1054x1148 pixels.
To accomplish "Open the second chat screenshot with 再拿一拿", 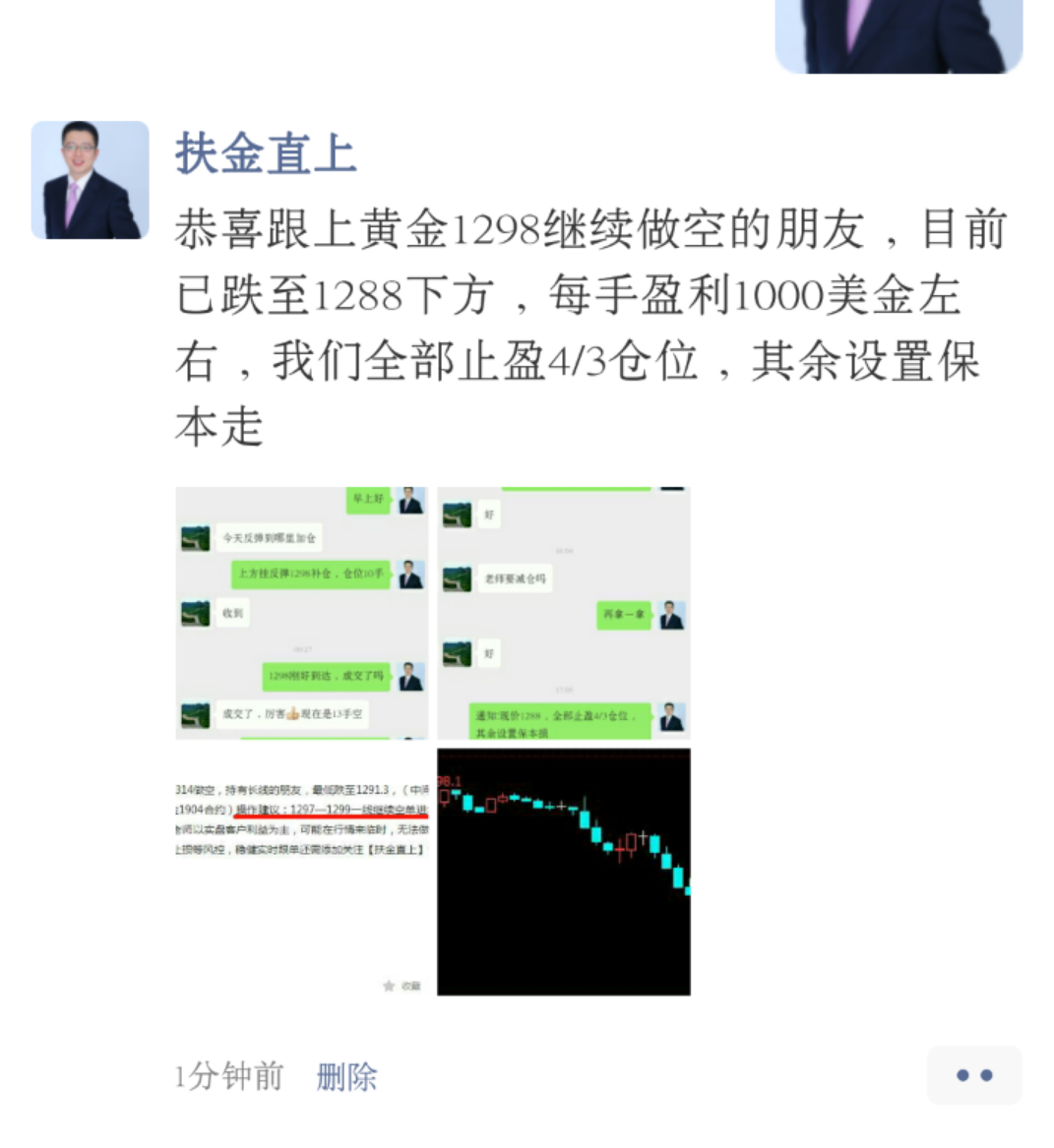I will tap(563, 613).
